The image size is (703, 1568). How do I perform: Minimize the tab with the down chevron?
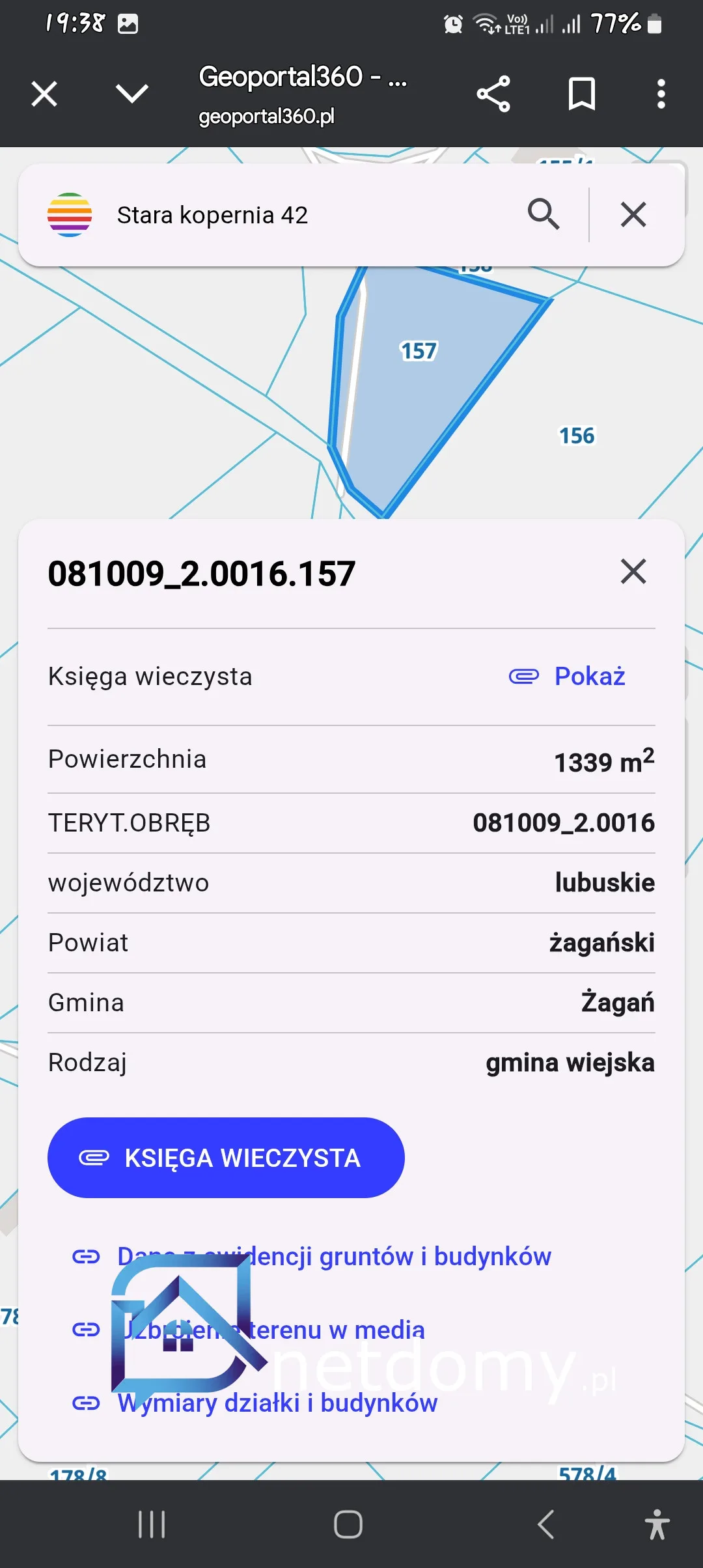pyautogui.click(x=132, y=94)
